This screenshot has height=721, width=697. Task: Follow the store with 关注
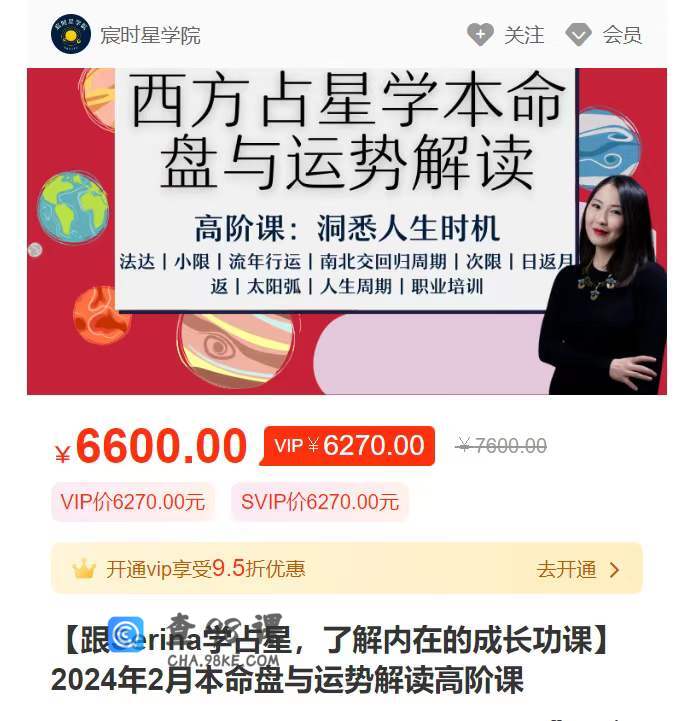[506, 35]
